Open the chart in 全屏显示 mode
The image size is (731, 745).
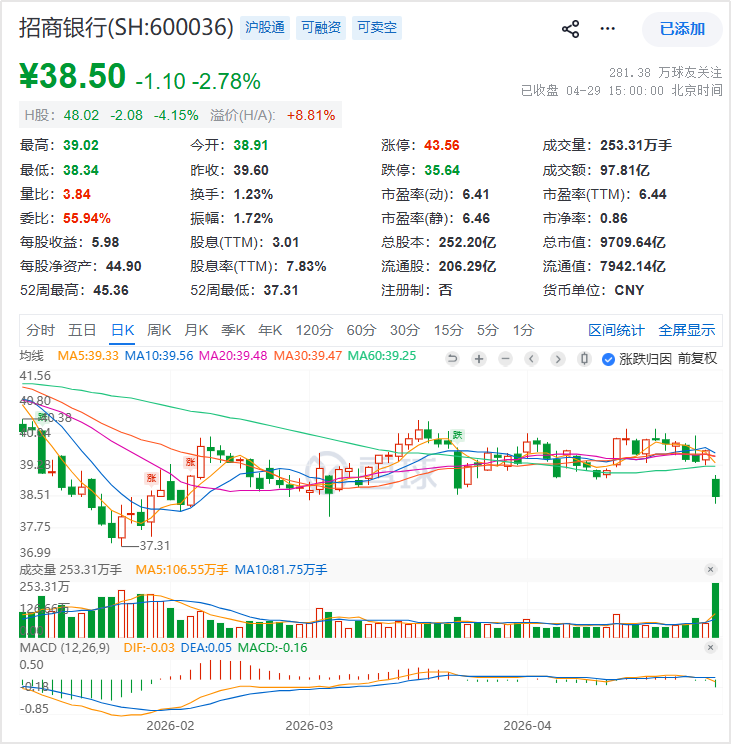[x=687, y=330]
